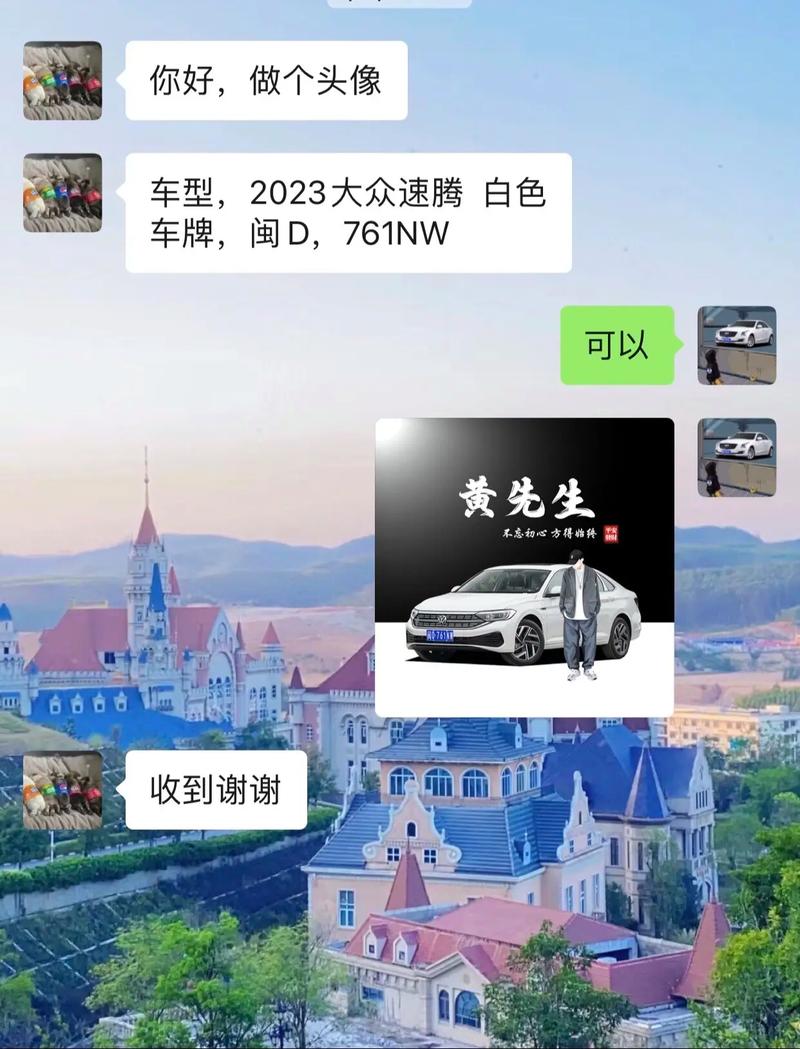Tap the sender's avatar beside 你好，做个头像

(63, 81)
